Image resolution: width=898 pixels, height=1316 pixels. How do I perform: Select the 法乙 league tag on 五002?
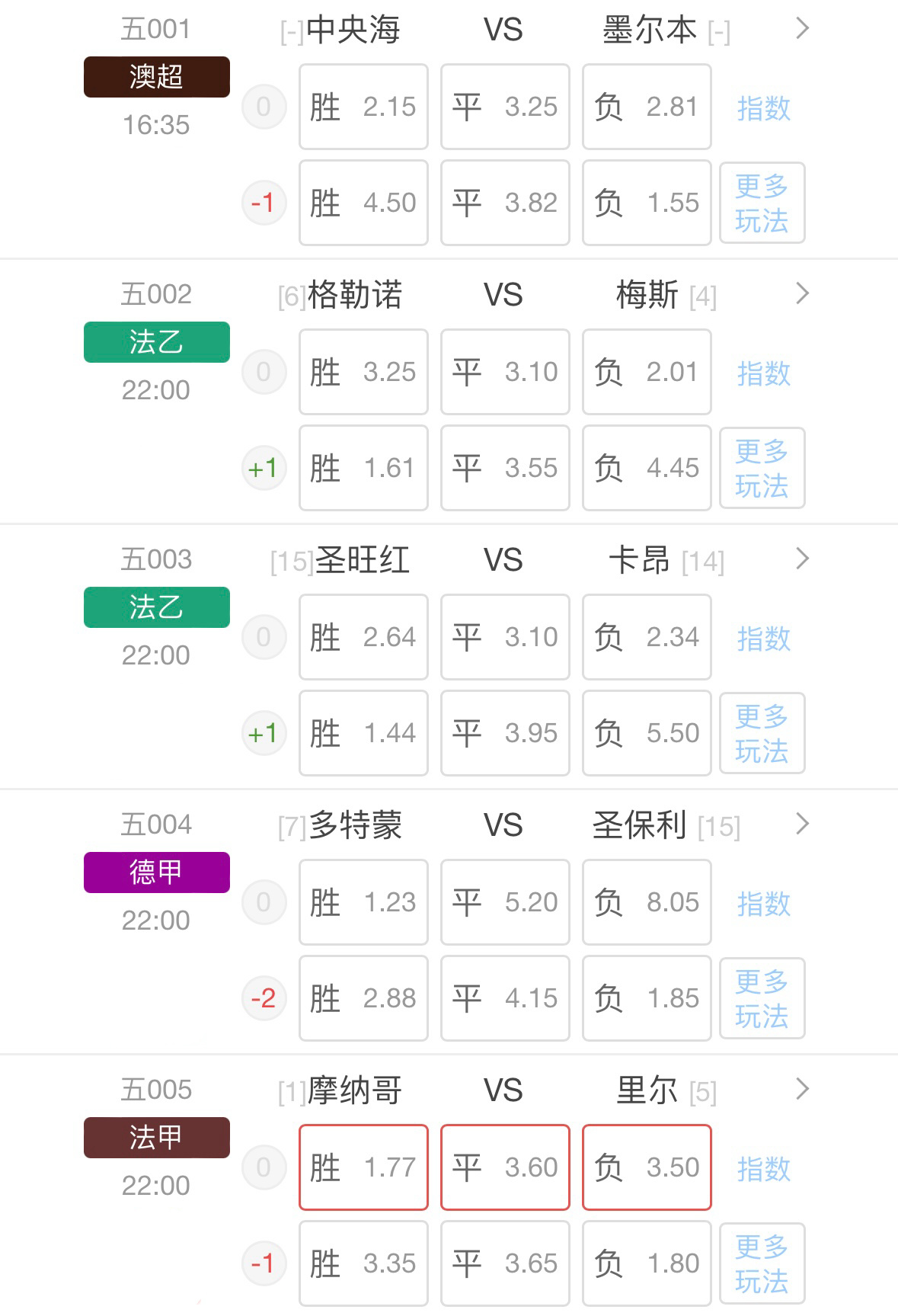coord(156,342)
